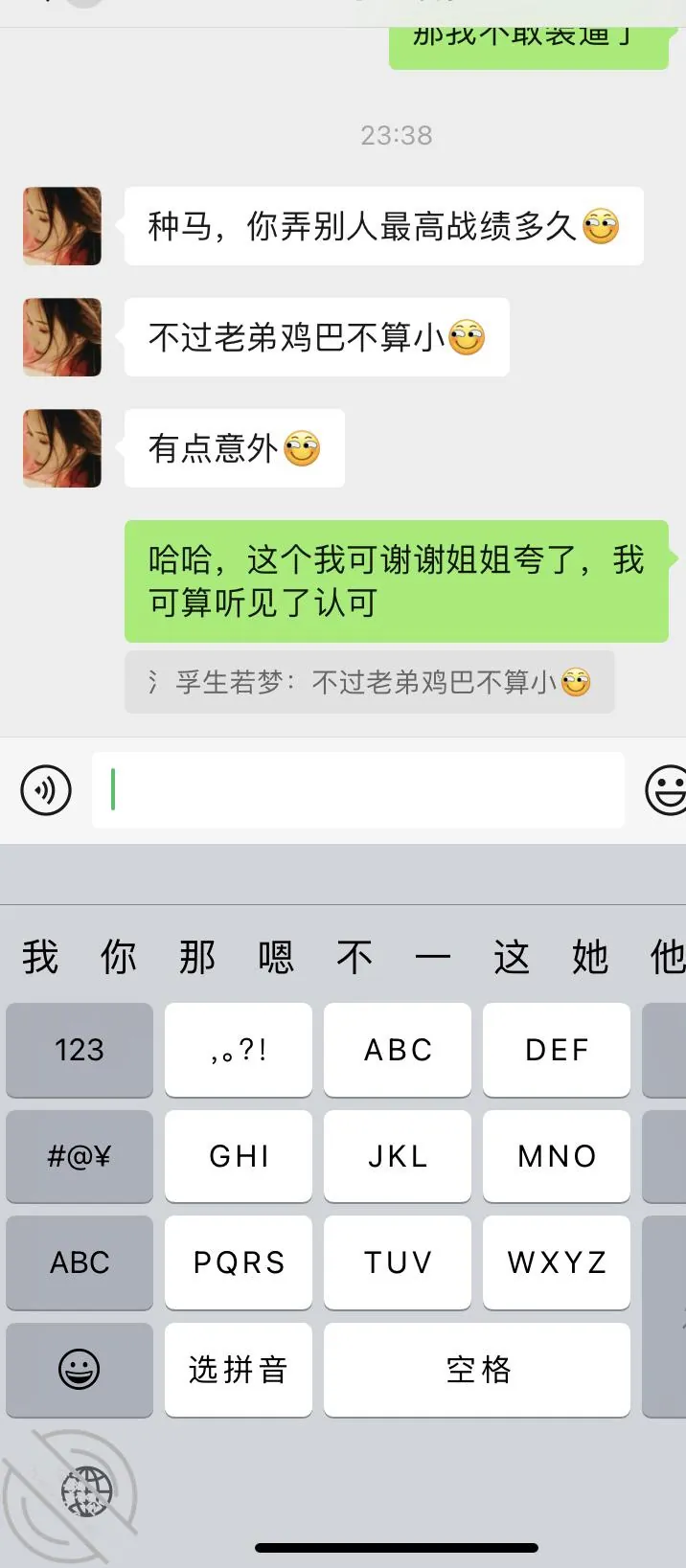Choose the candidate word 这

512,957
